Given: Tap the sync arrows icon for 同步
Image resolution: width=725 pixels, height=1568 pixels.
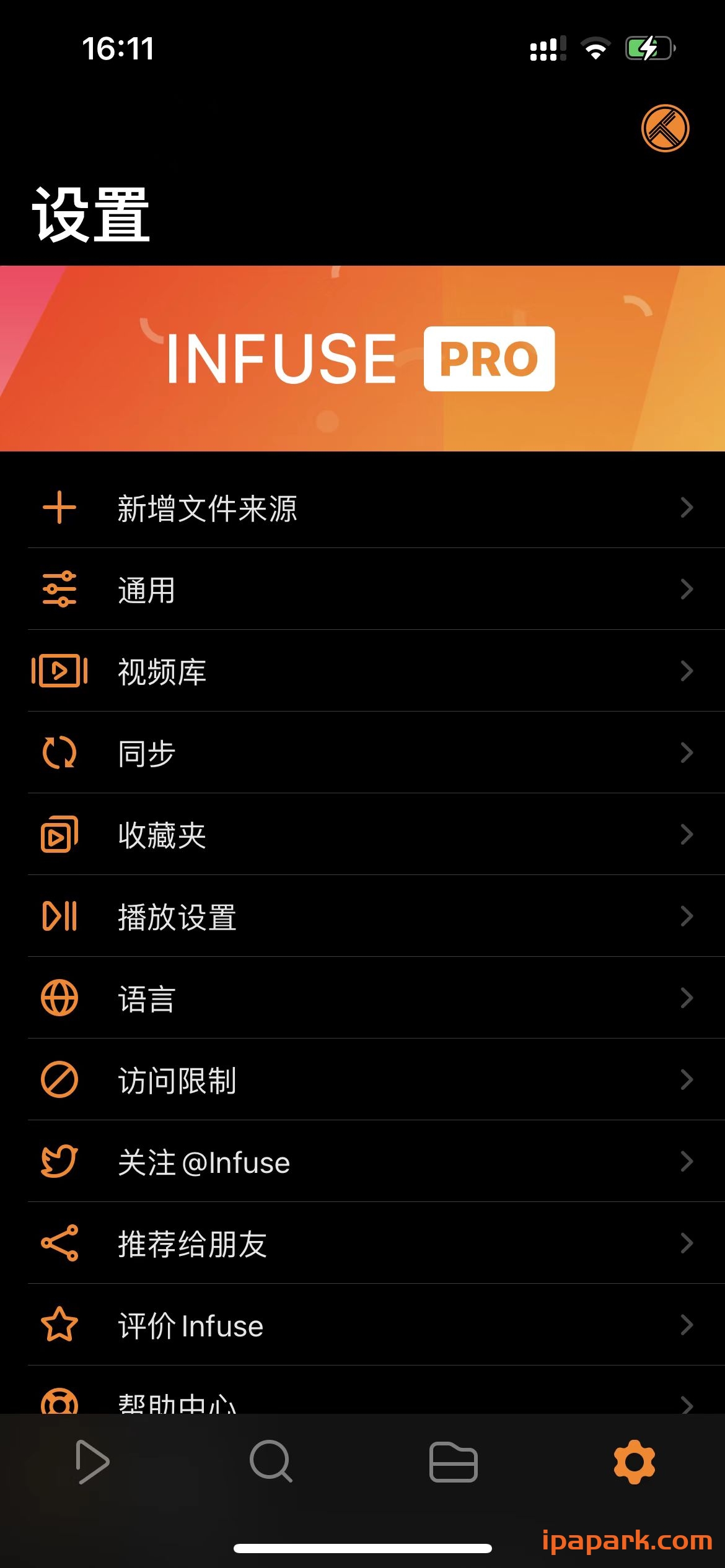Looking at the screenshot, I should click(x=59, y=752).
